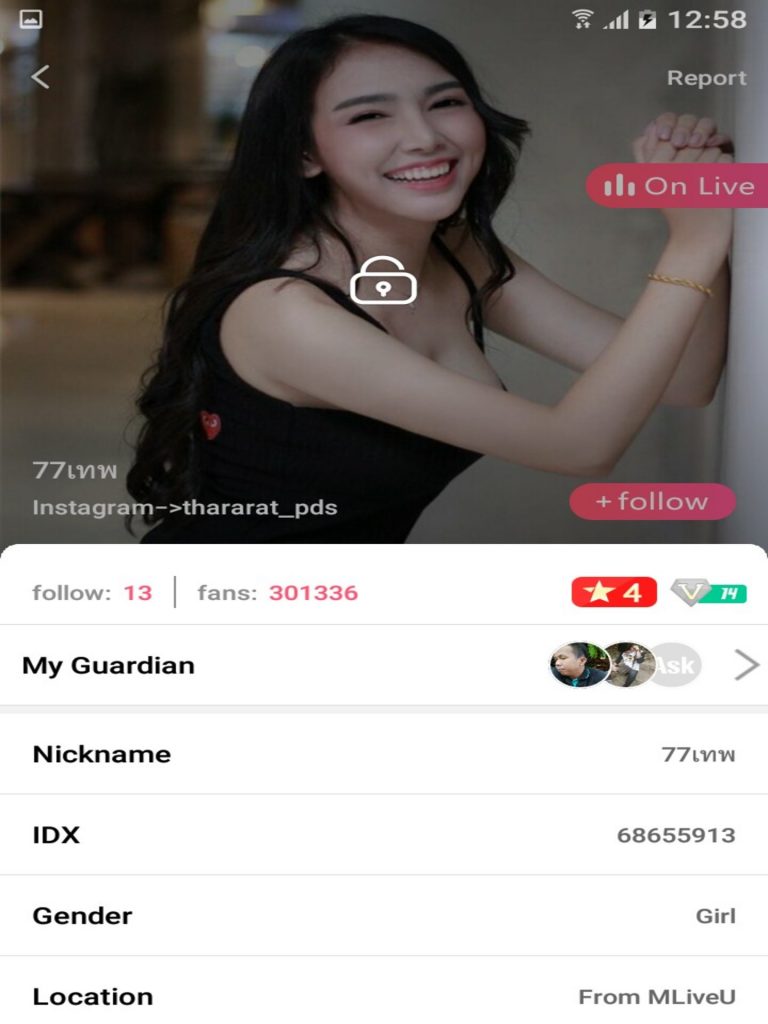Tap the lock icon on the photo

click(383, 281)
